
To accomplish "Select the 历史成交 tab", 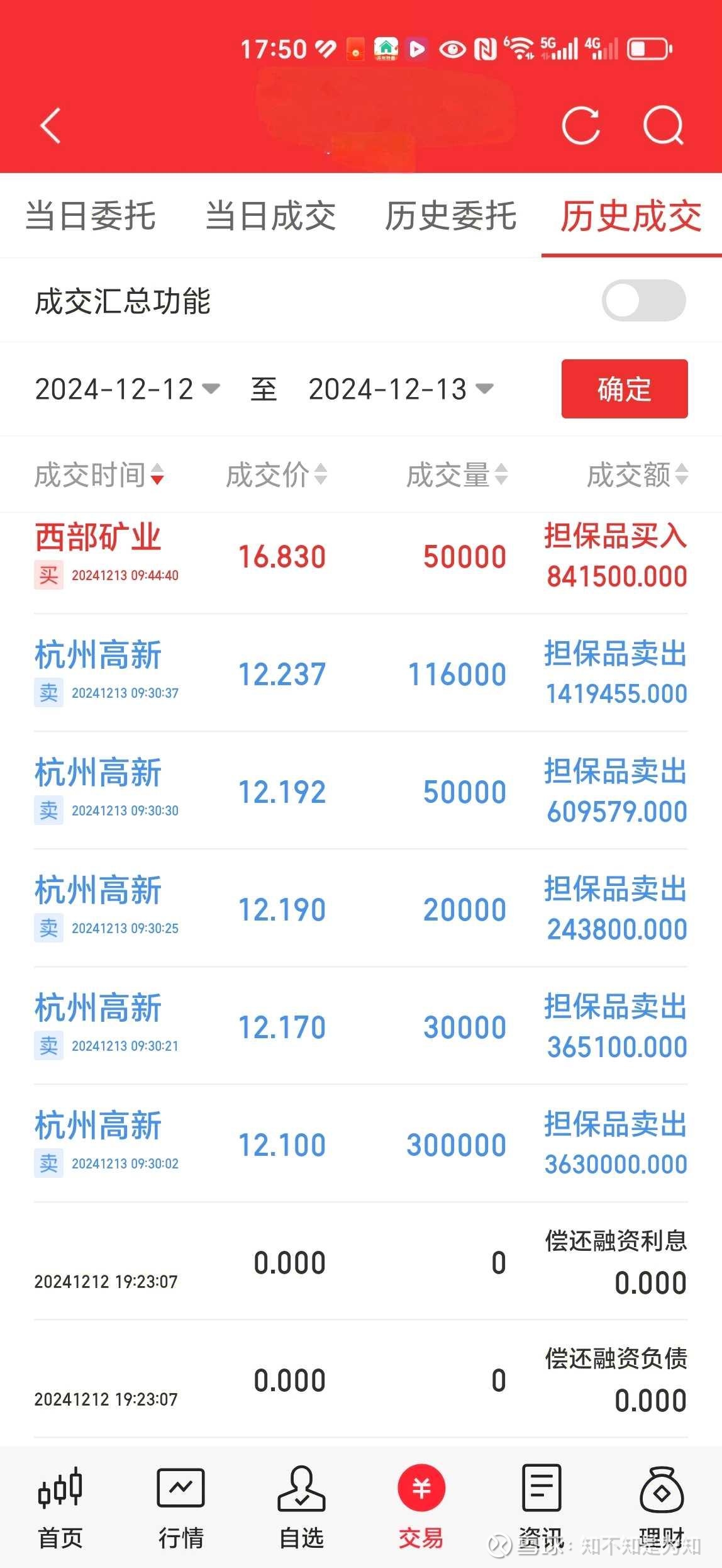I will pos(631,216).
